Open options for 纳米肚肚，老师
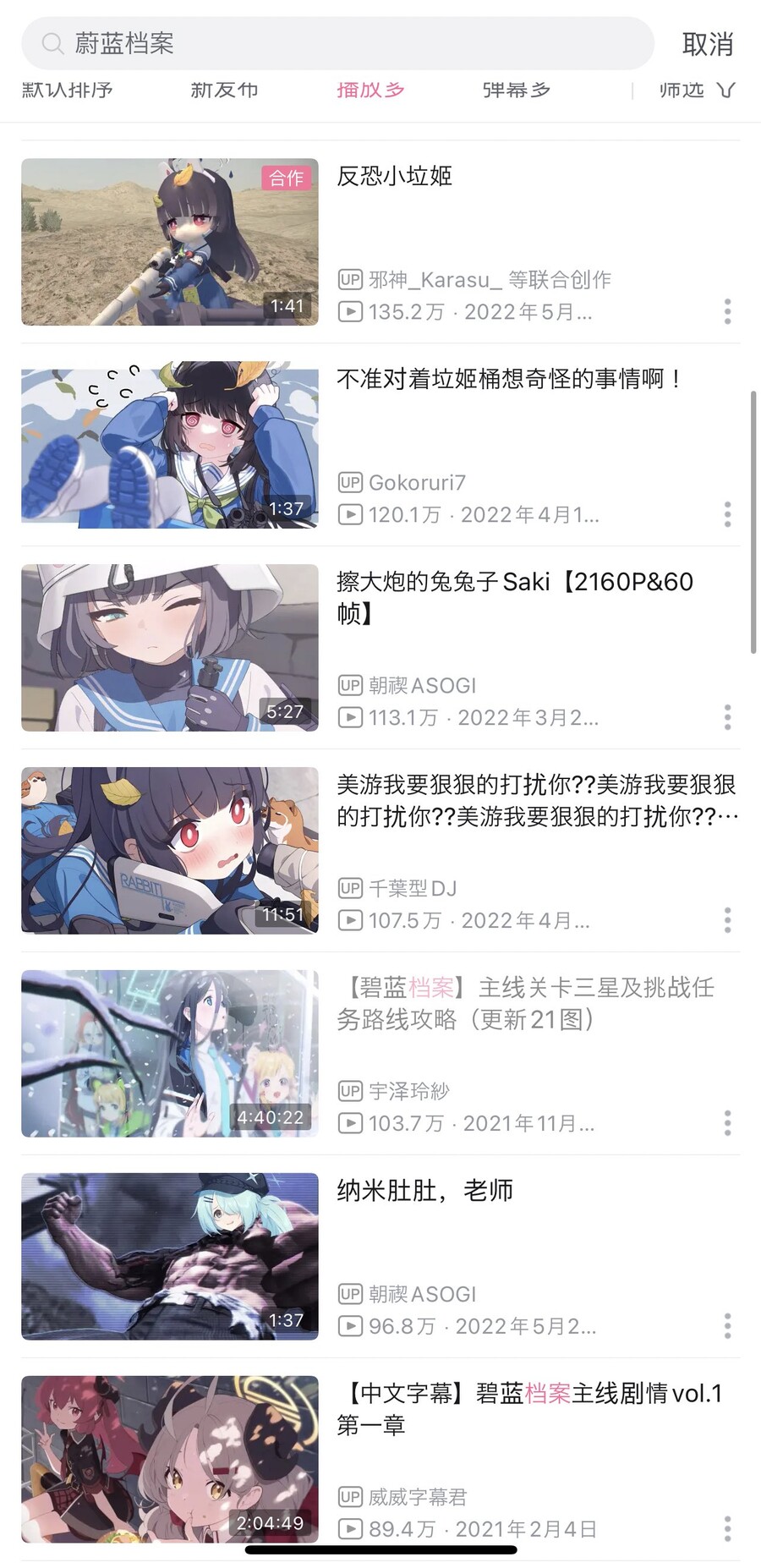Image resolution: width=761 pixels, height=1568 pixels. 727,1326
